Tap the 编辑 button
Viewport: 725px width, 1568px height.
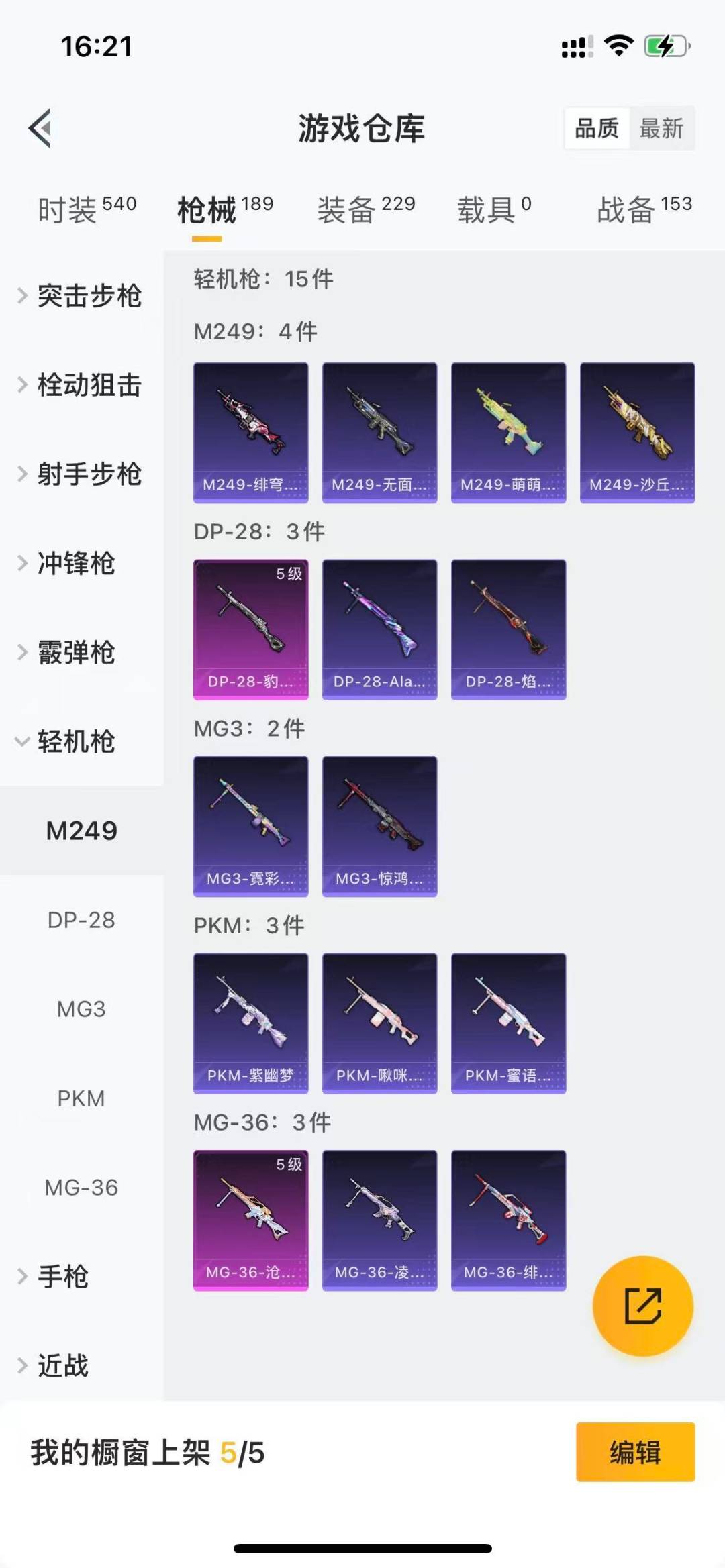pos(635,1453)
